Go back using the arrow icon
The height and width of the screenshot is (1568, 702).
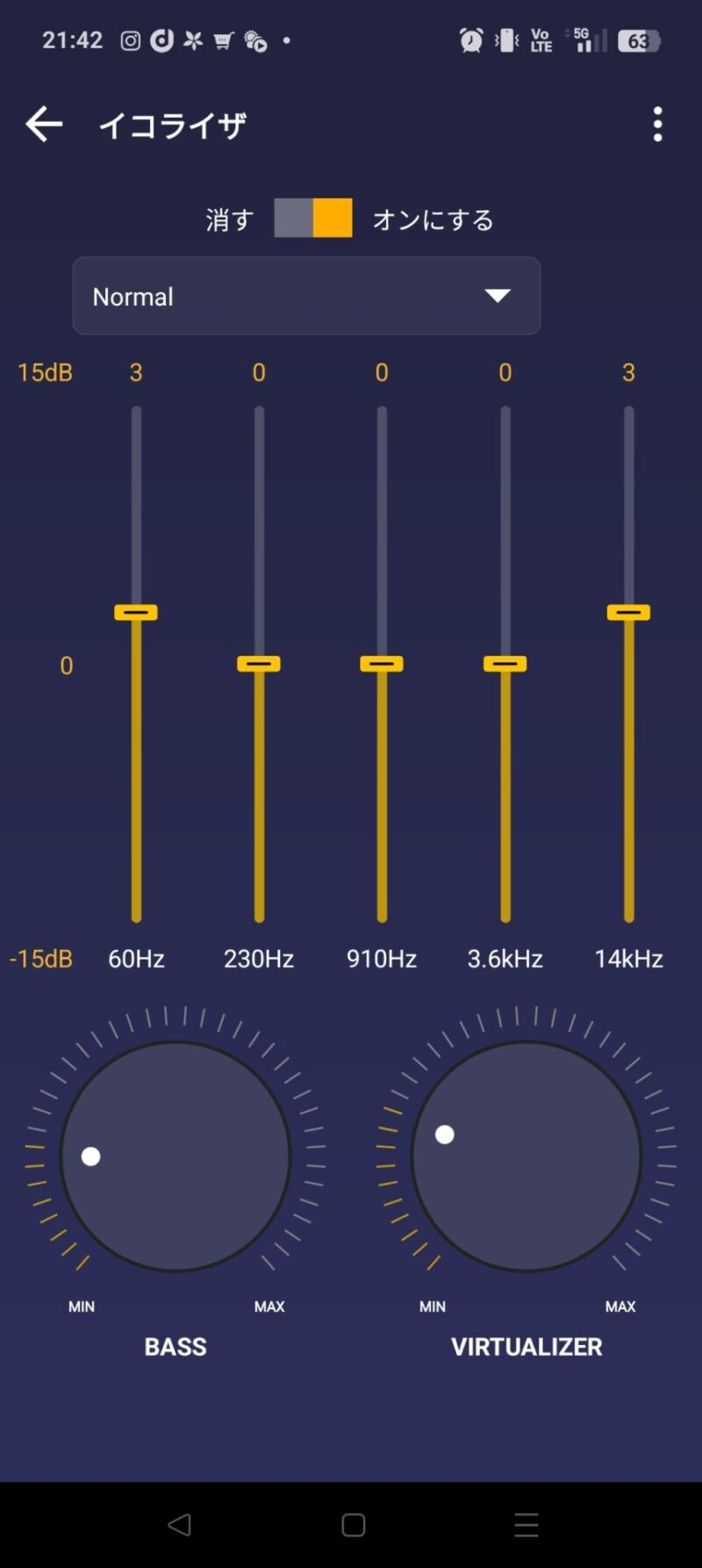pos(44,125)
